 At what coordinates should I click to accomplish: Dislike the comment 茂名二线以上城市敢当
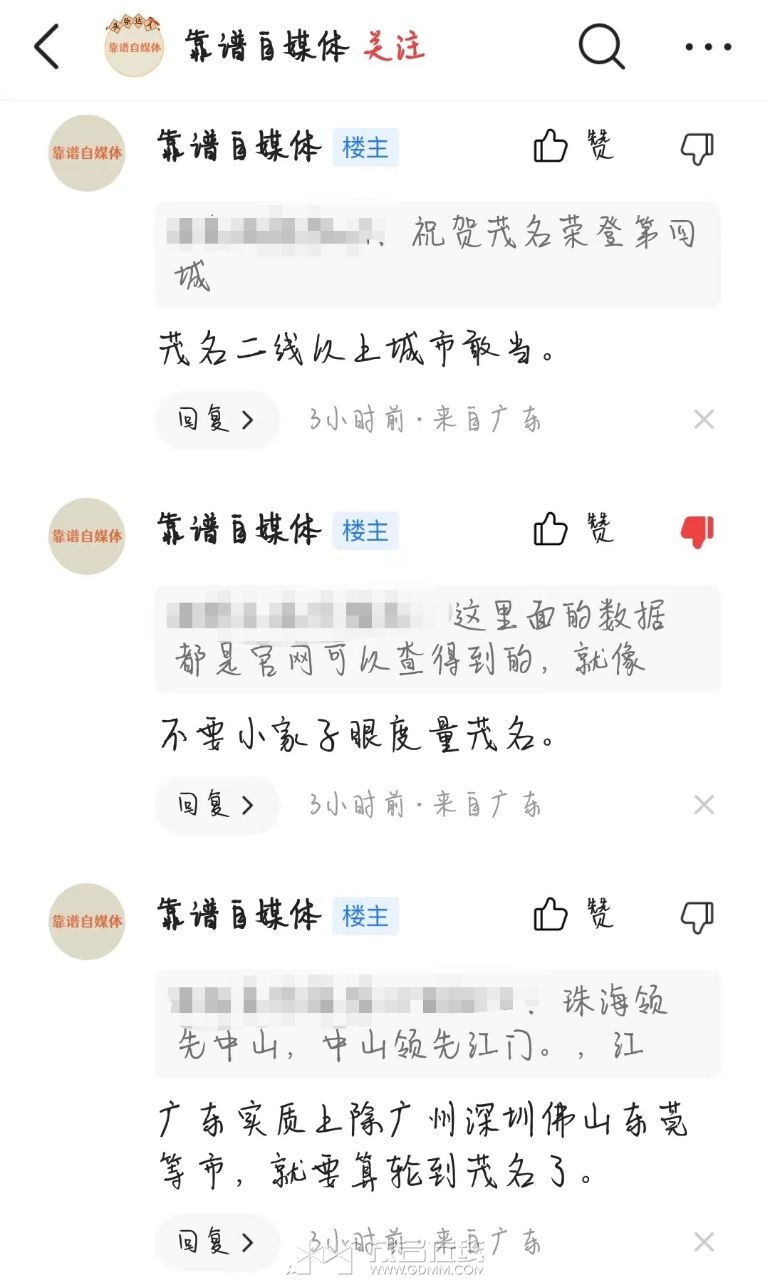coord(697,148)
